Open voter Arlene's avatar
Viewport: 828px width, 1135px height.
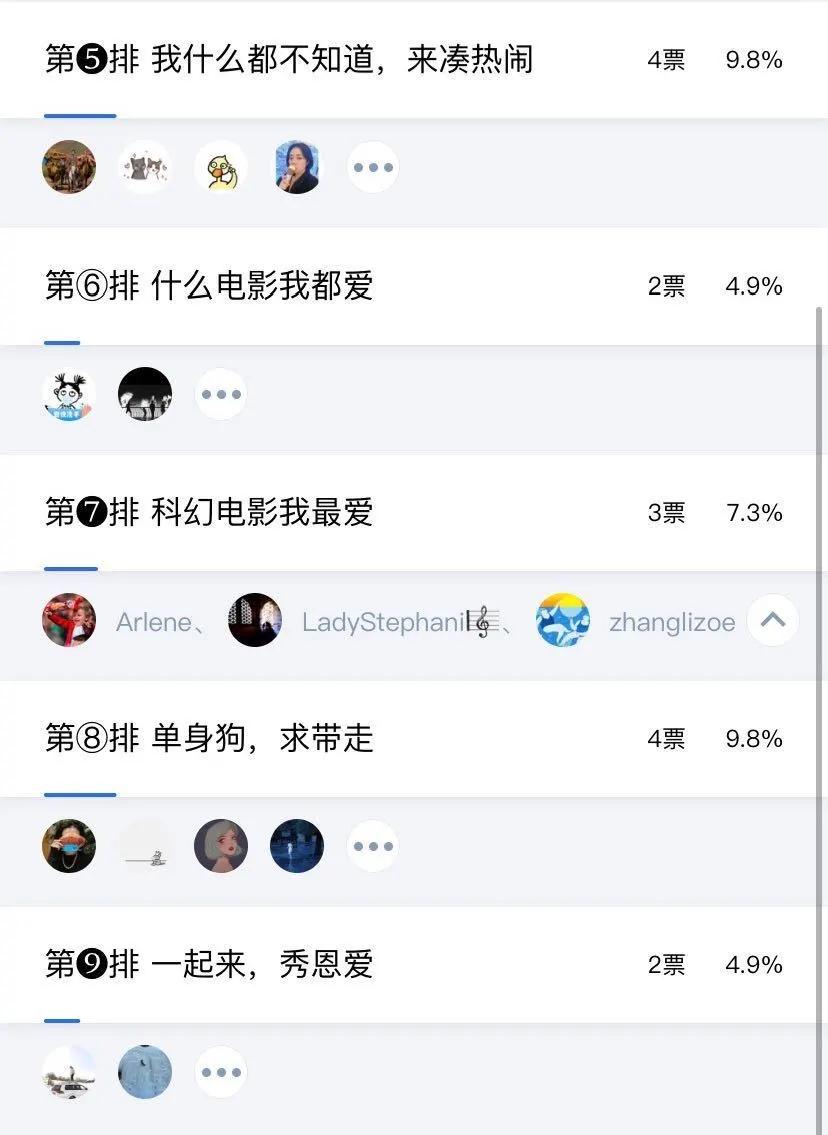tap(69, 620)
